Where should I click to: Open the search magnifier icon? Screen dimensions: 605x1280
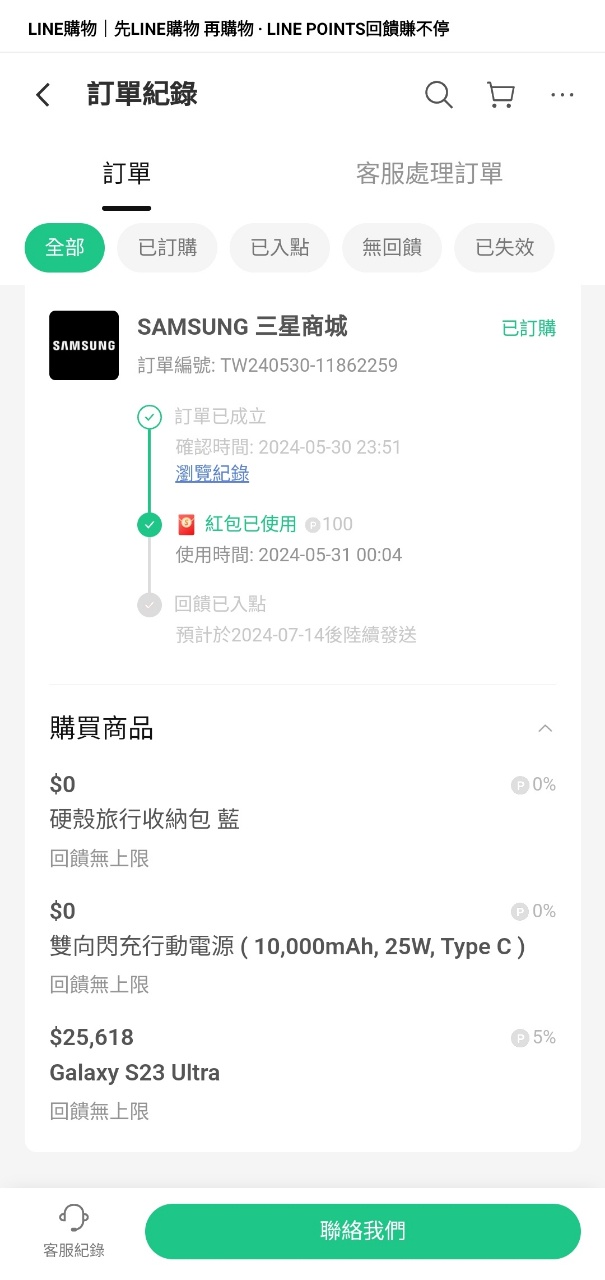click(x=439, y=95)
